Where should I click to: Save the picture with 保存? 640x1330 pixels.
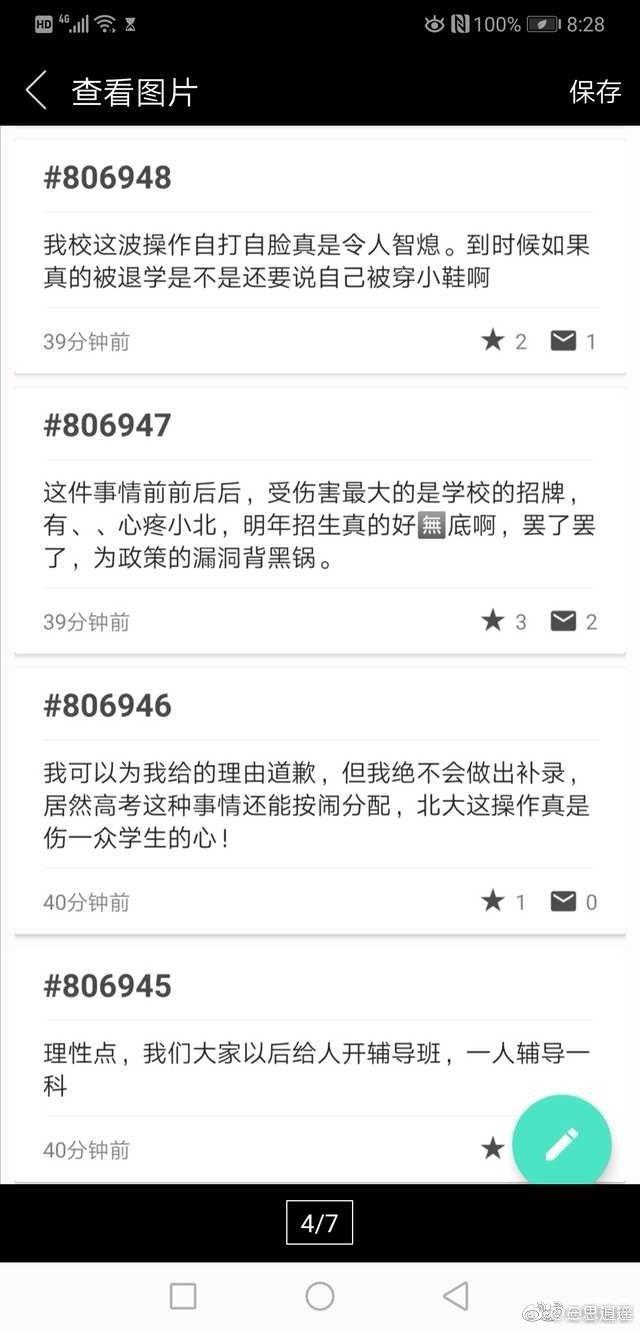pyautogui.click(x=595, y=91)
